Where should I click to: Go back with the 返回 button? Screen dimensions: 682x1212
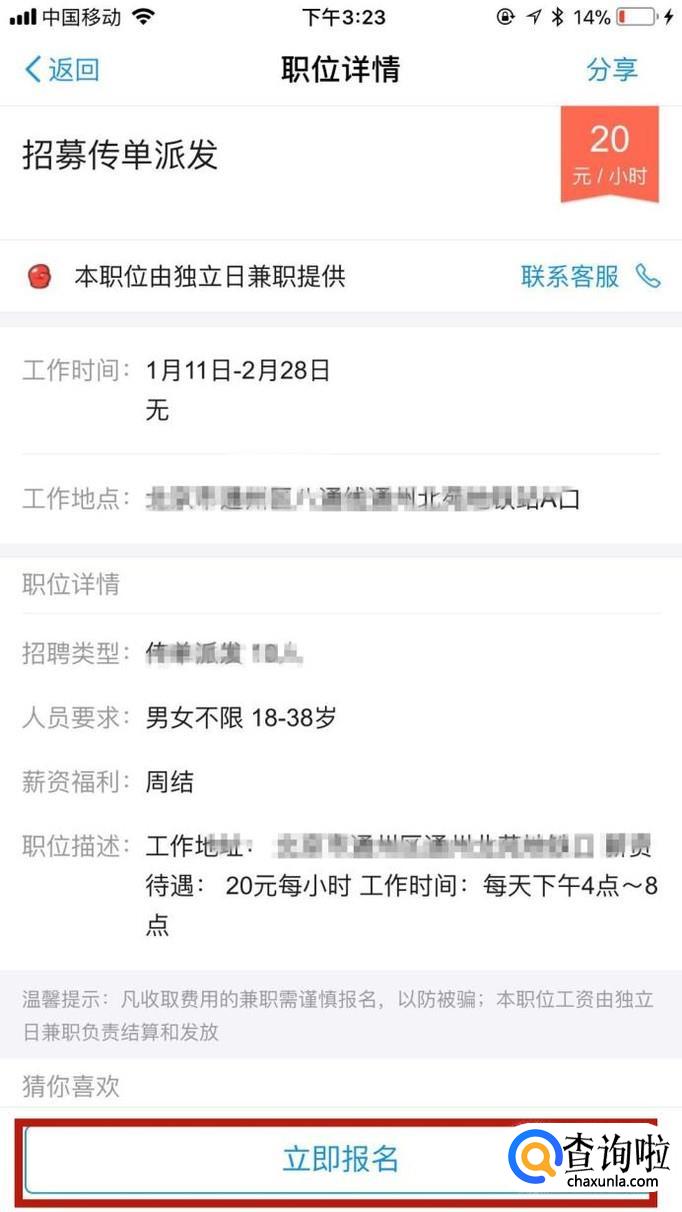click(x=62, y=69)
